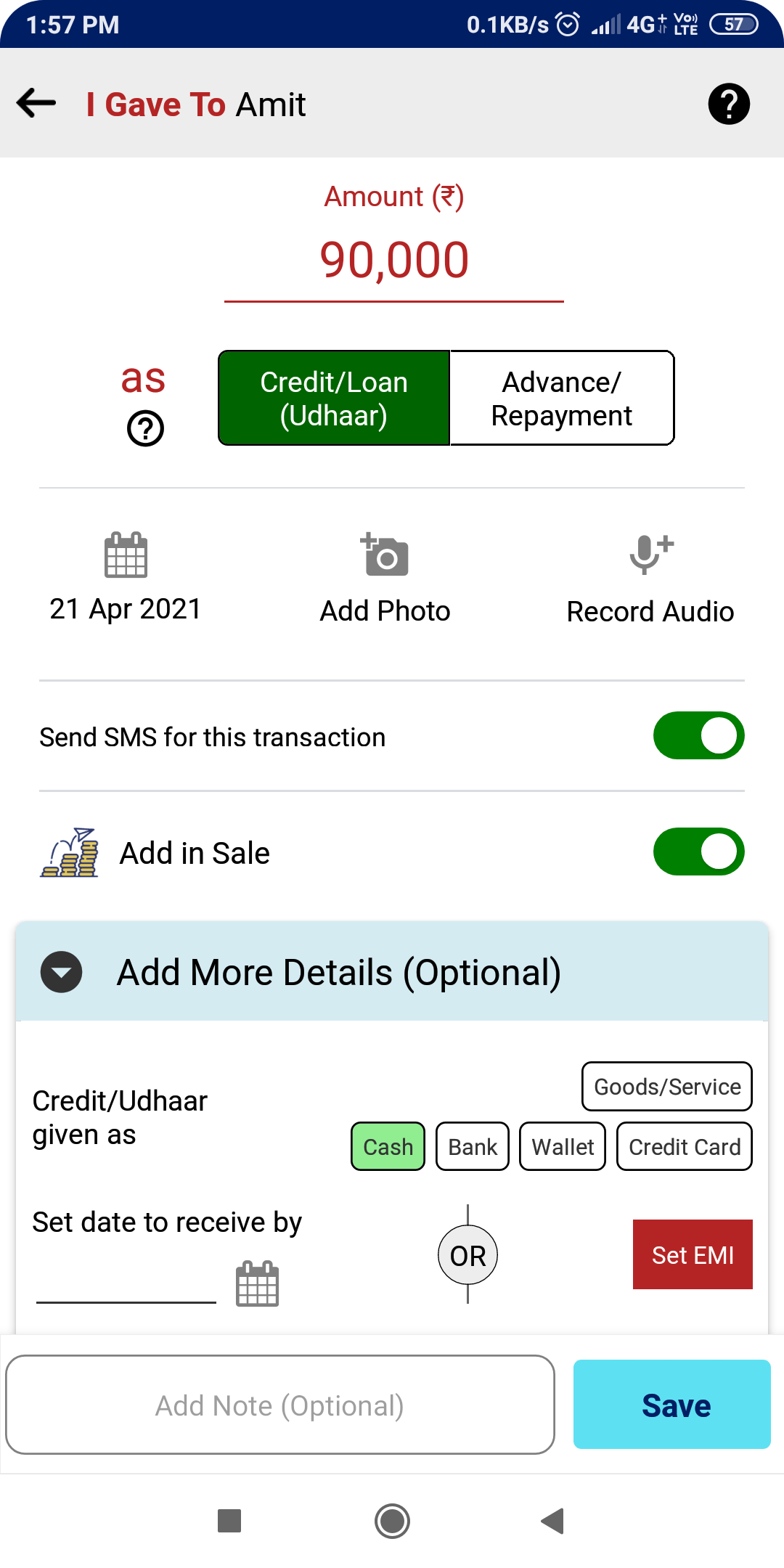Switch to Advance/Repayment option
Image resolution: width=784 pixels, height=1568 pixels.
562,399
